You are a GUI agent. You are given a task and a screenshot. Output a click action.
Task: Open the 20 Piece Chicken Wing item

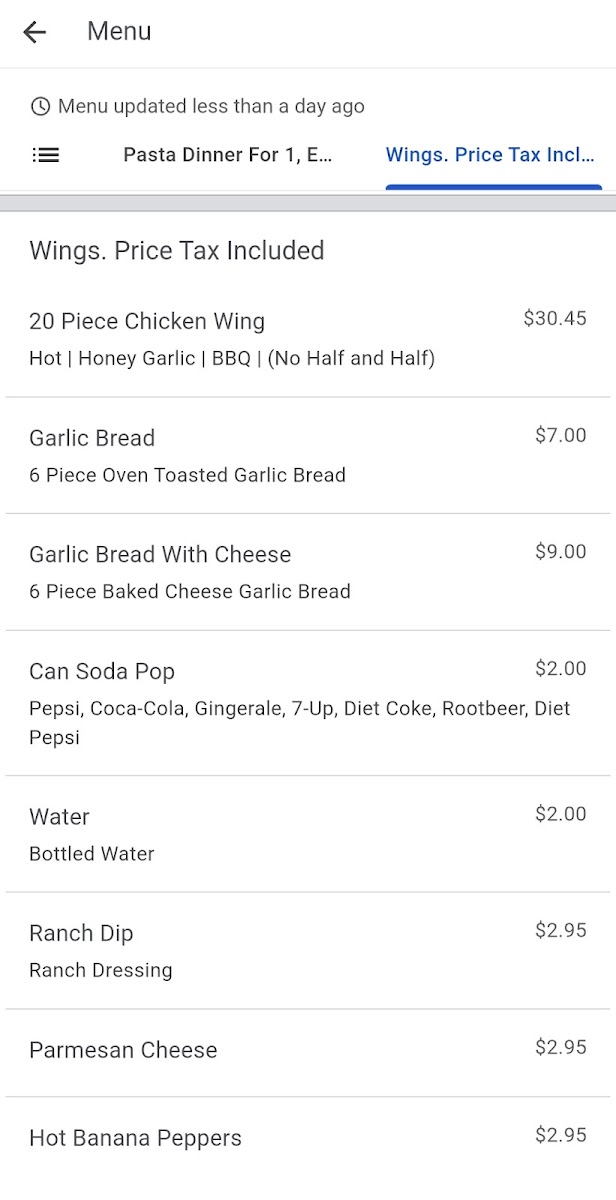[x=307, y=339]
